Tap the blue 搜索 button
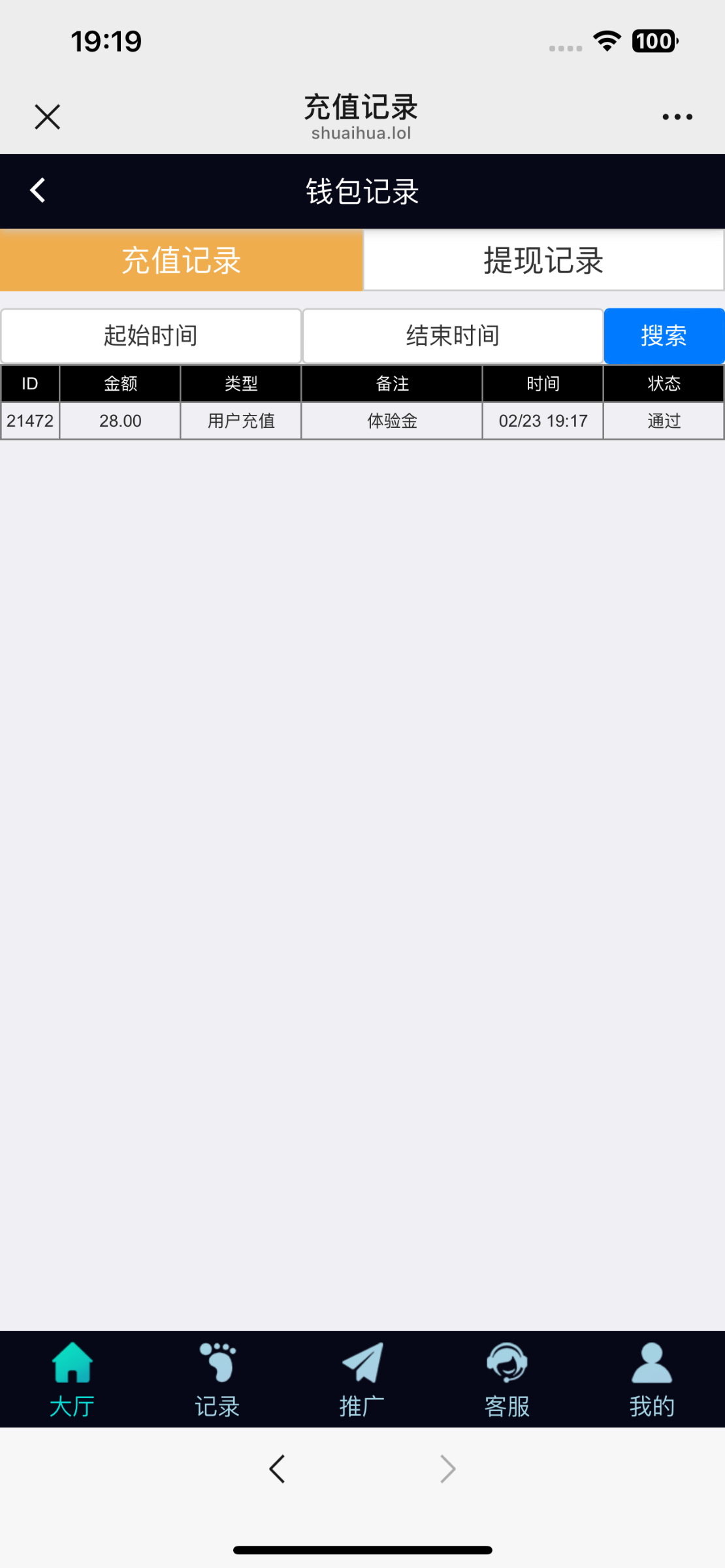 click(664, 336)
